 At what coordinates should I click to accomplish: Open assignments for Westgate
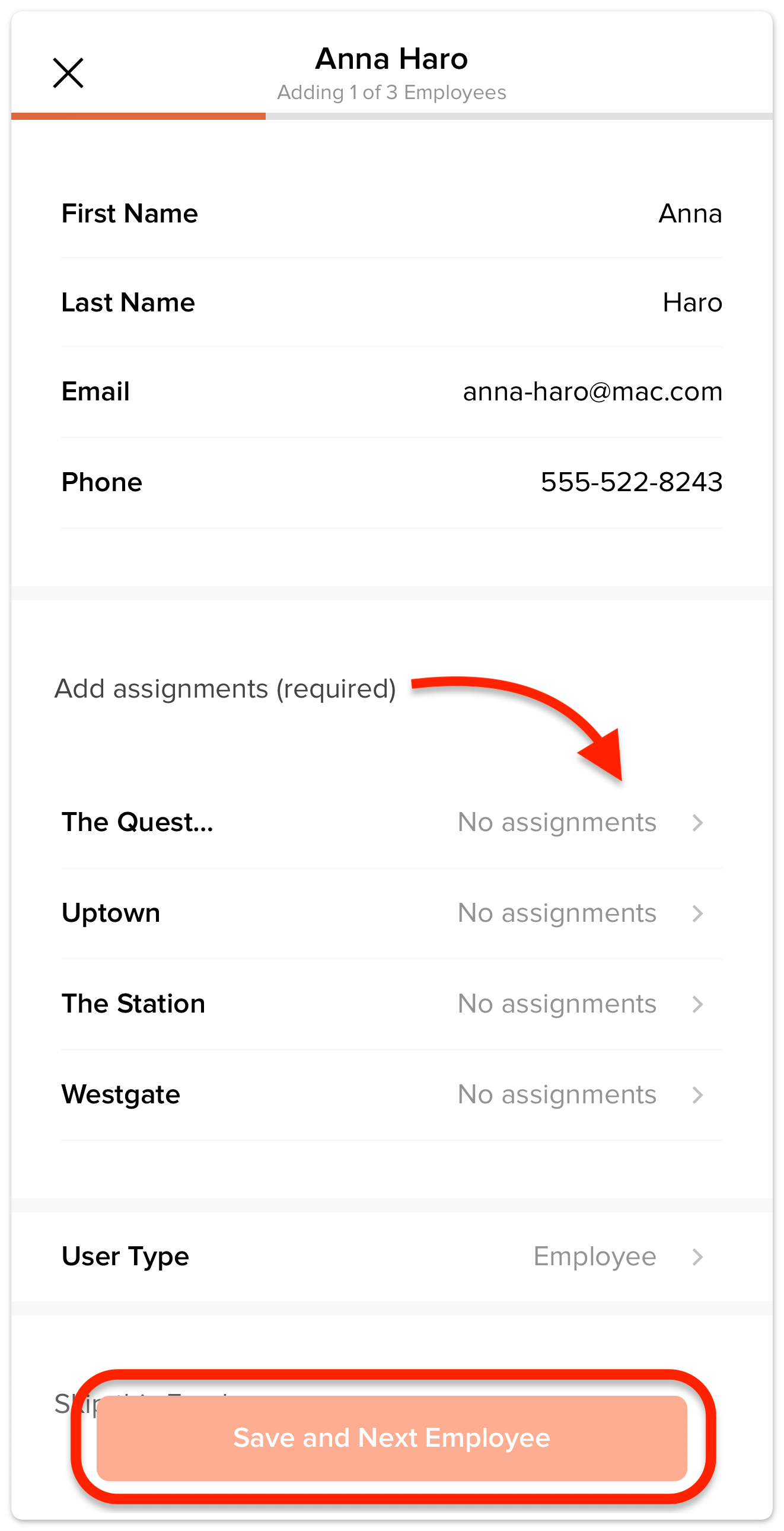[391, 1095]
